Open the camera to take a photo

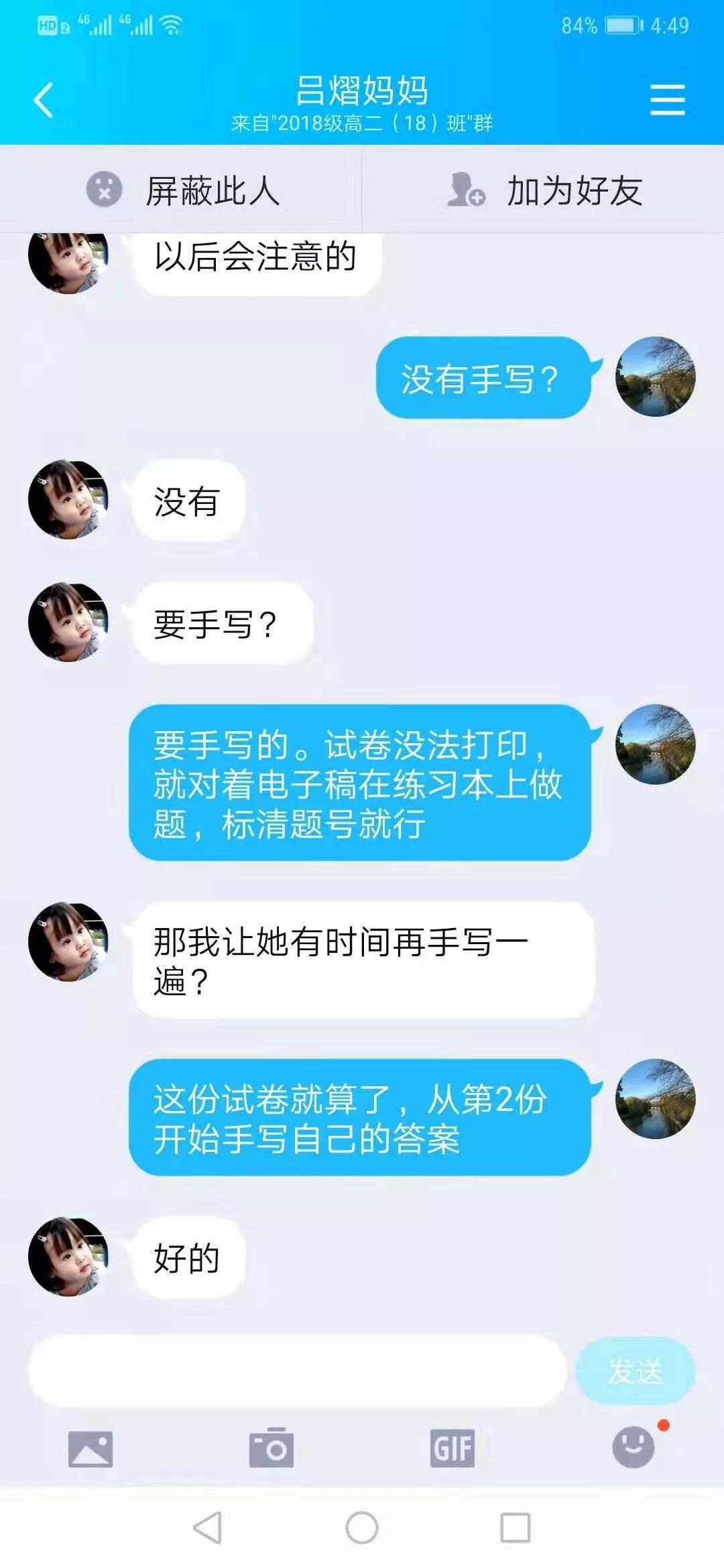click(x=271, y=1448)
